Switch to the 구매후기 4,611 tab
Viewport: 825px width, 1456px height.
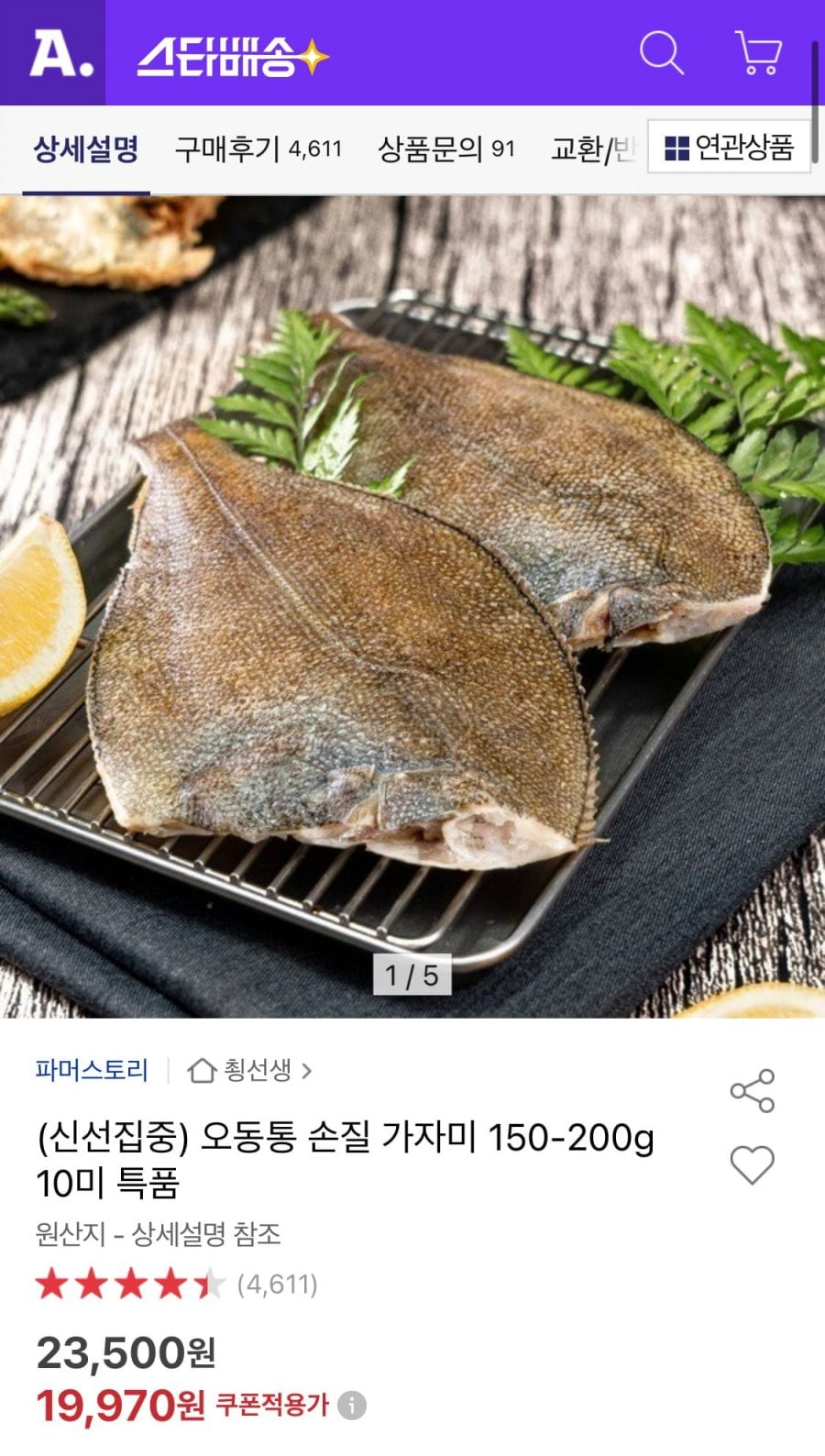click(x=258, y=149)
